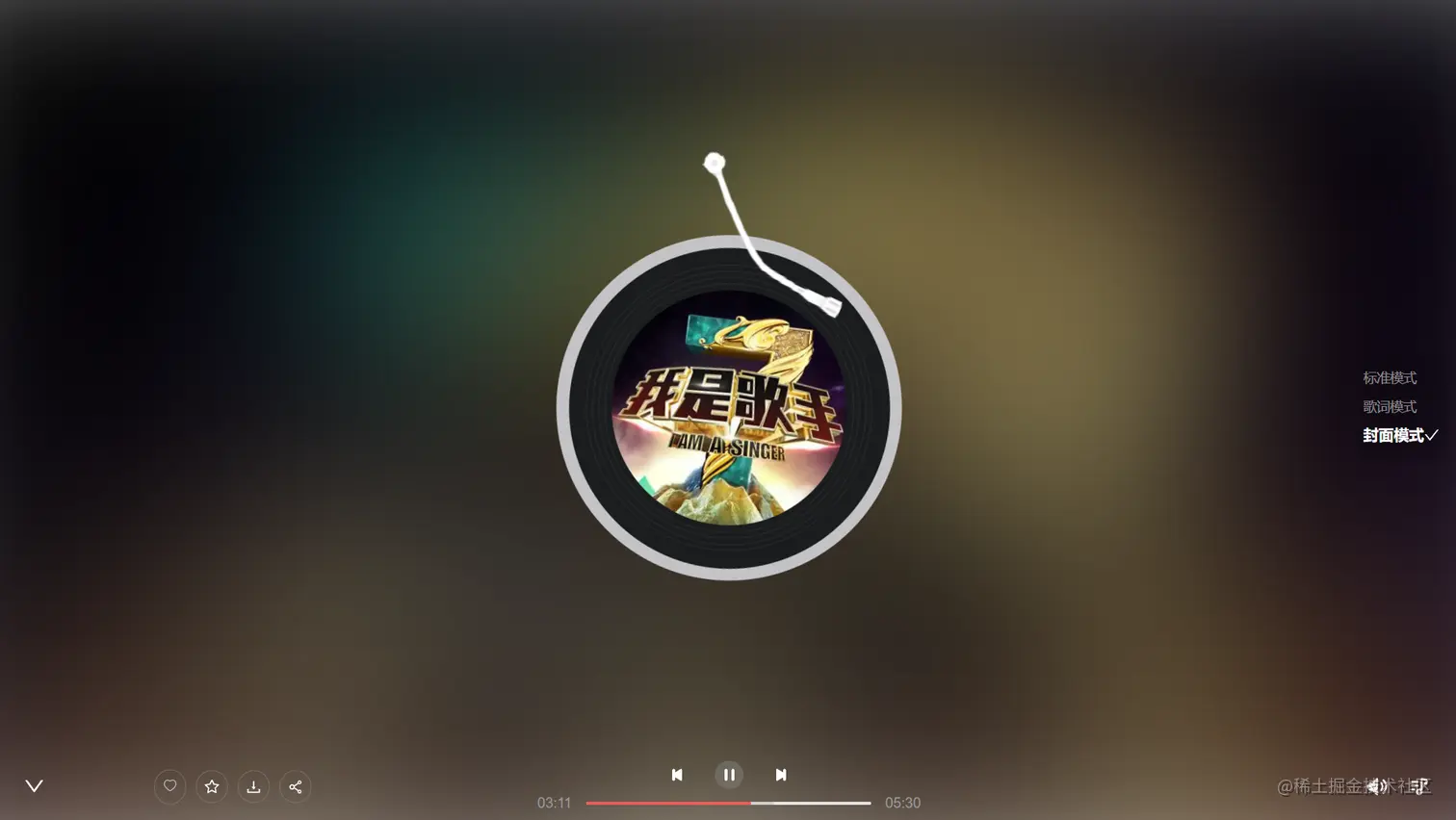Tap the red playback progress bar
The image size is (1456, 820).
click(x=668, y=803)
